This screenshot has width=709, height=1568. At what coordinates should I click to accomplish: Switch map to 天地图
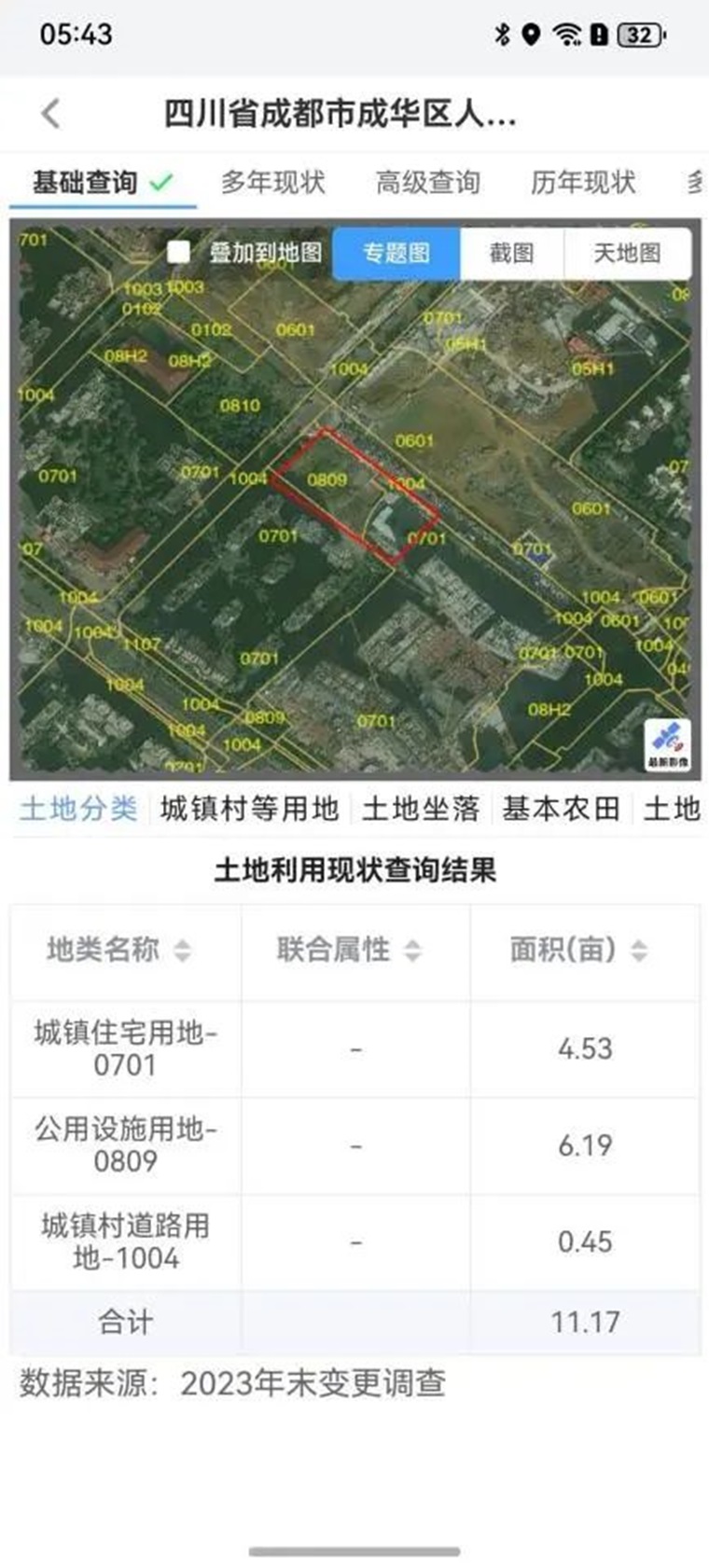point(627,253)
